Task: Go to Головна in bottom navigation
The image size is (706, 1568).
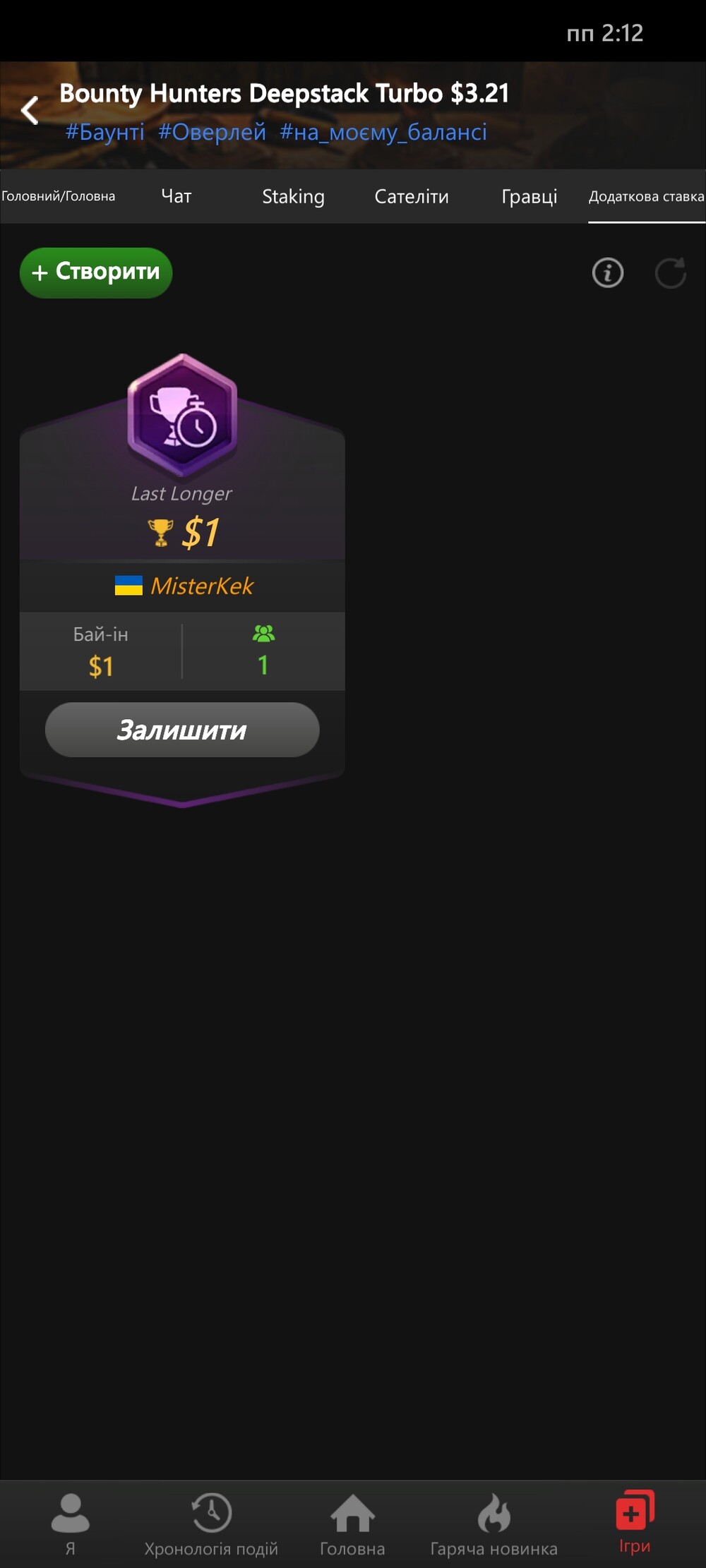Action: tap(352, 1524)
